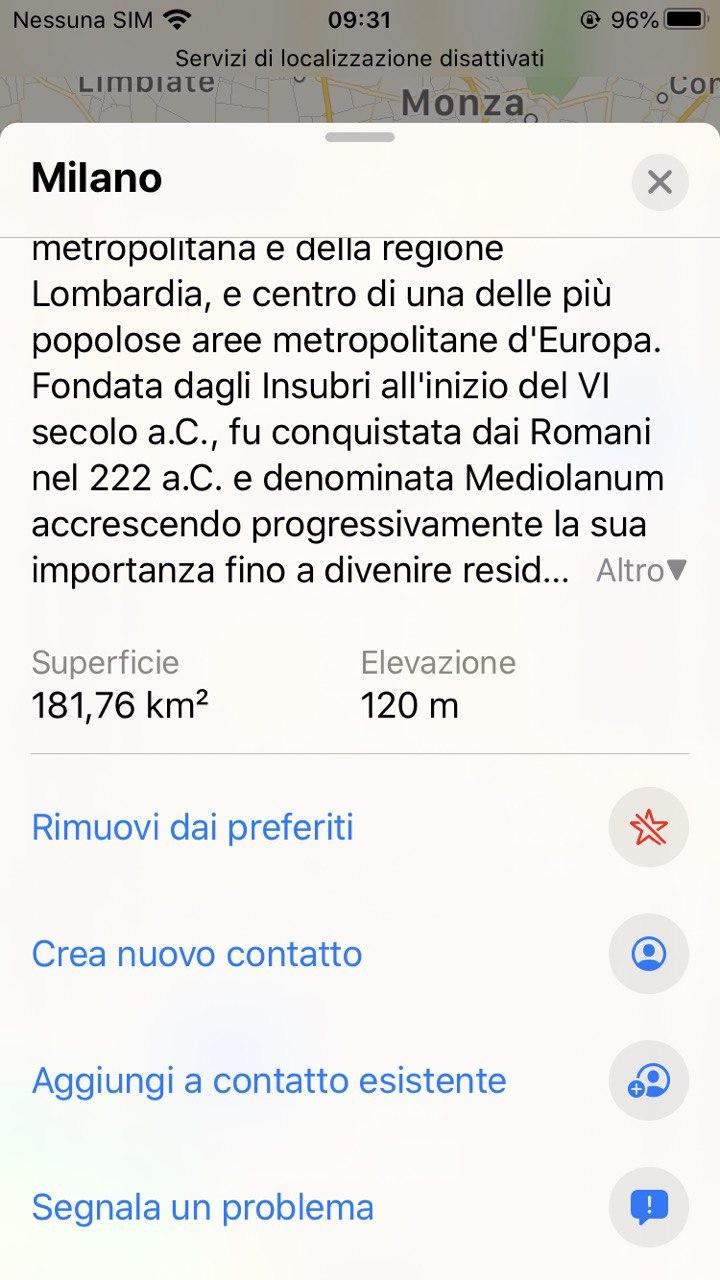This screenshot has width=720, height=1280.
Task: Open Segnala un problema
Action: [x=203, y=1207]
